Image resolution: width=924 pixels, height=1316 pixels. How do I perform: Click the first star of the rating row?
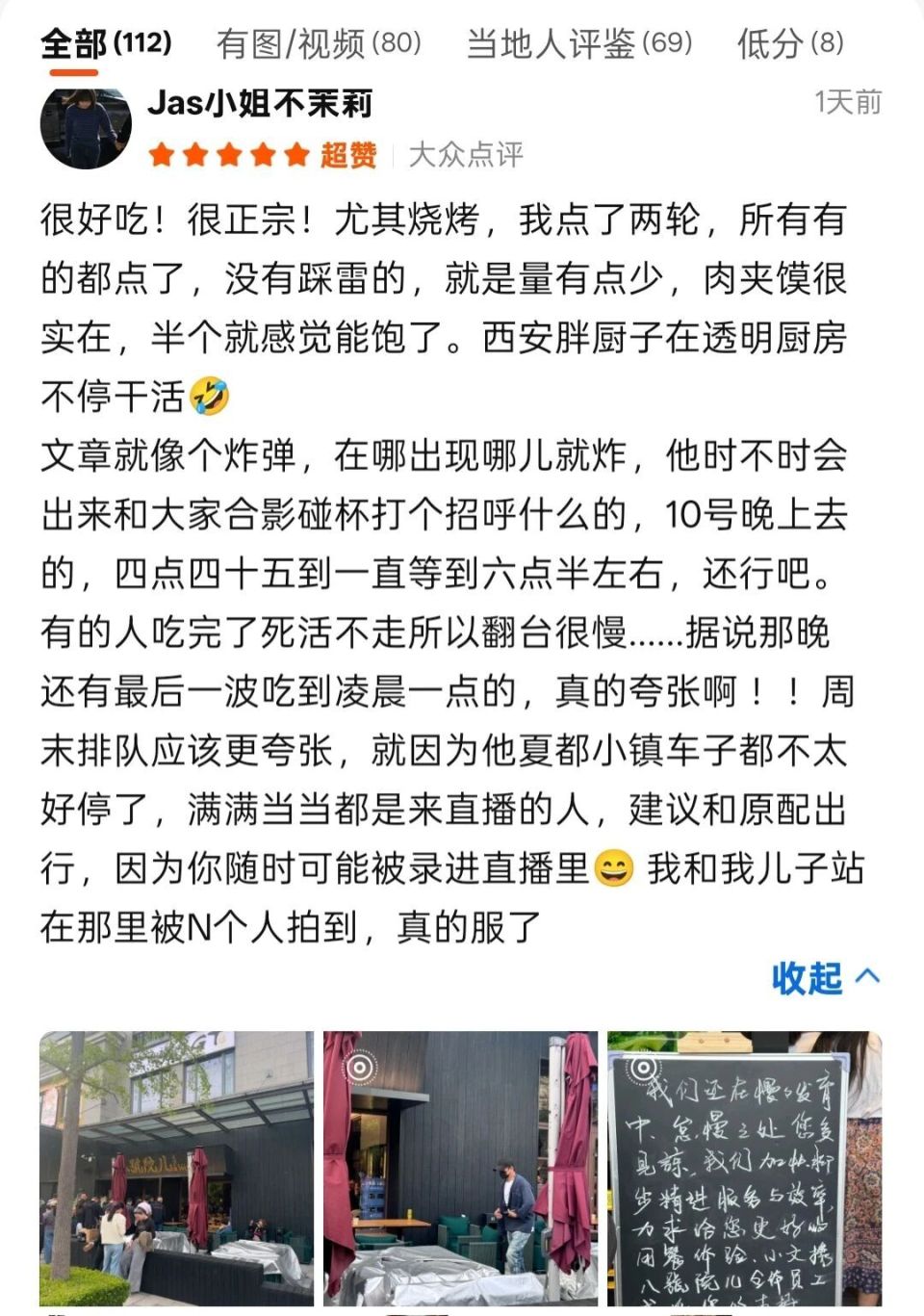click(x=160, y=152)
